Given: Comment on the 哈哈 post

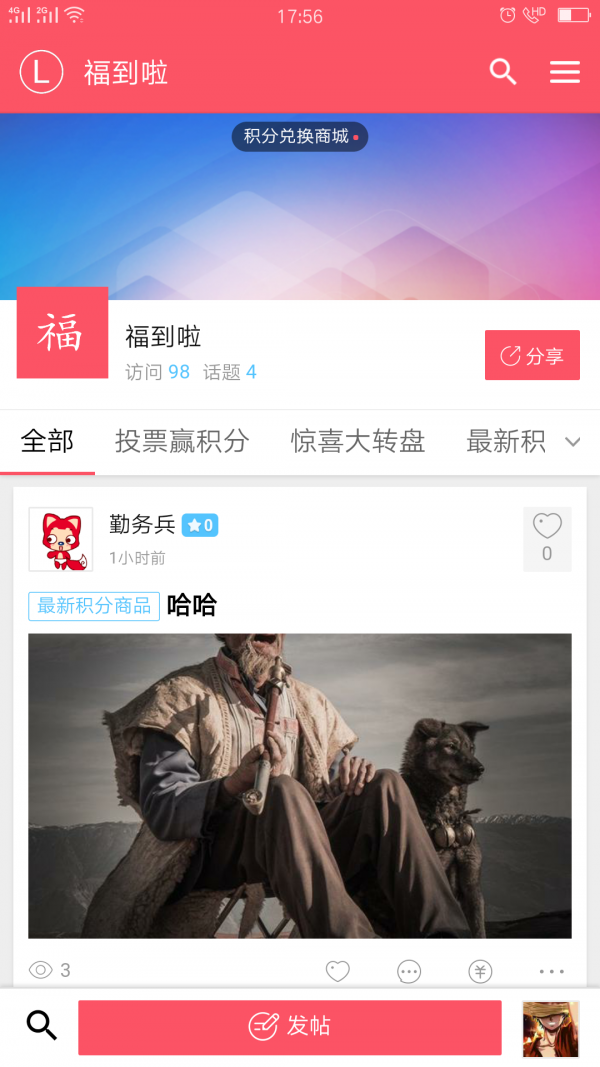Looking at the screenshot, I should pos(409,971).
